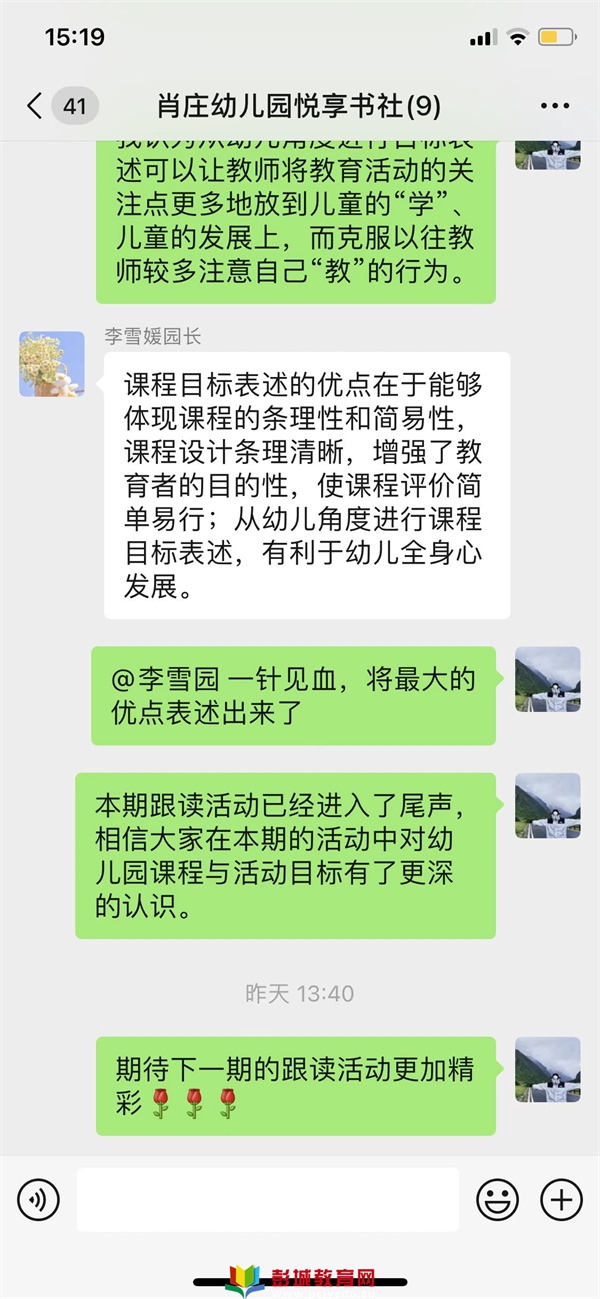Go back to the chat list

tap(36, 106)
